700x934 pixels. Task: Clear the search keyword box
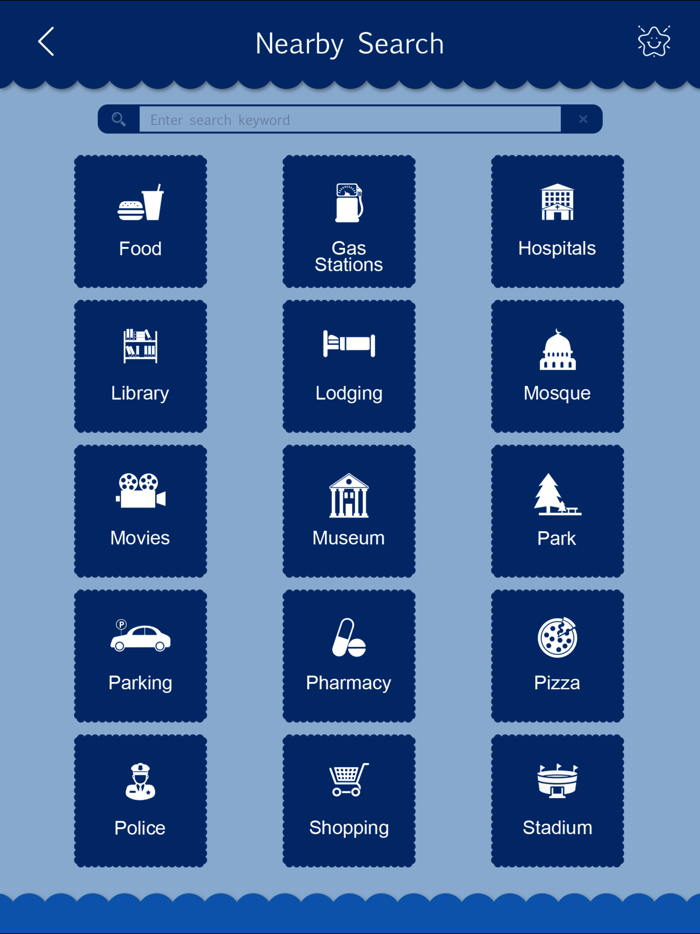click(583, 120)
